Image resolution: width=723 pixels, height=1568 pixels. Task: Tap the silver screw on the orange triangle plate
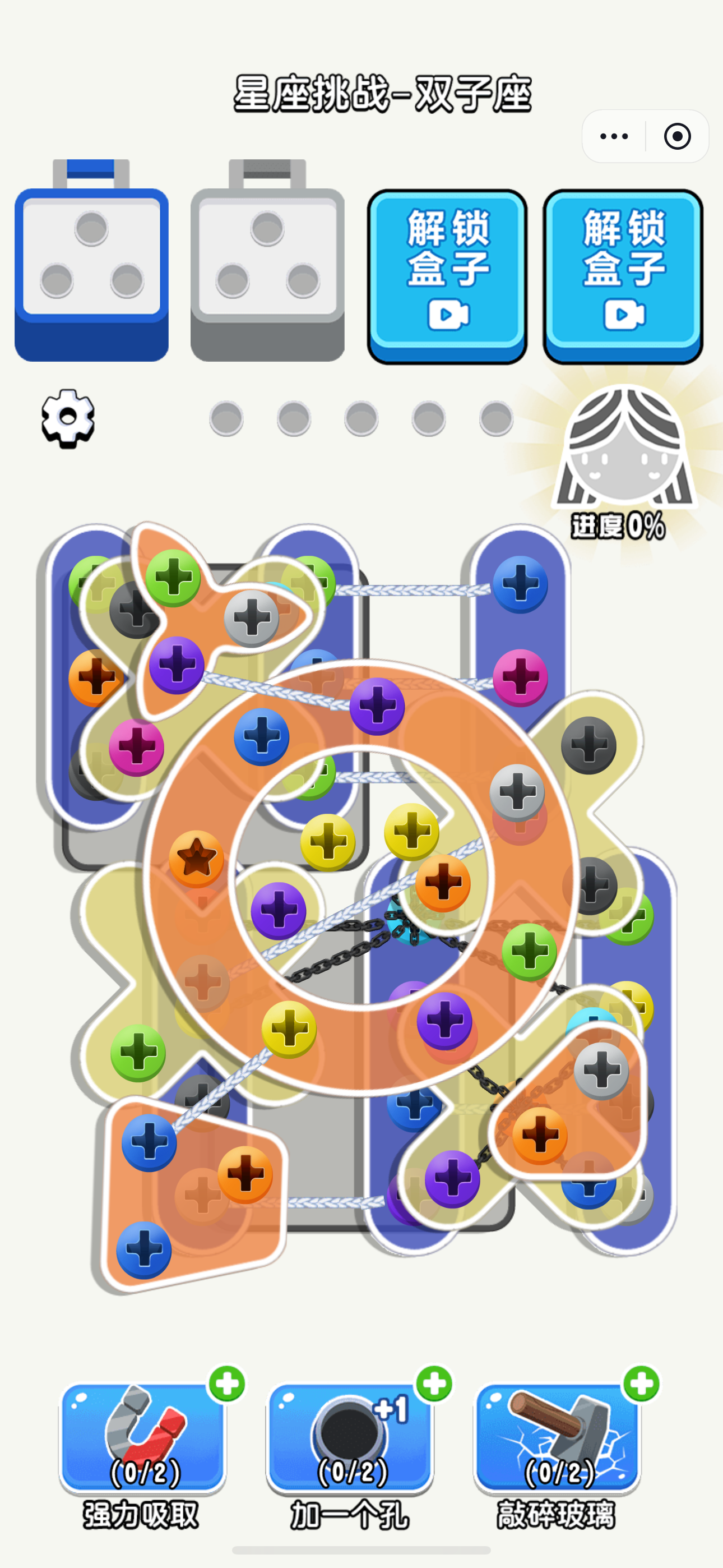click(x=601, y=1070)
